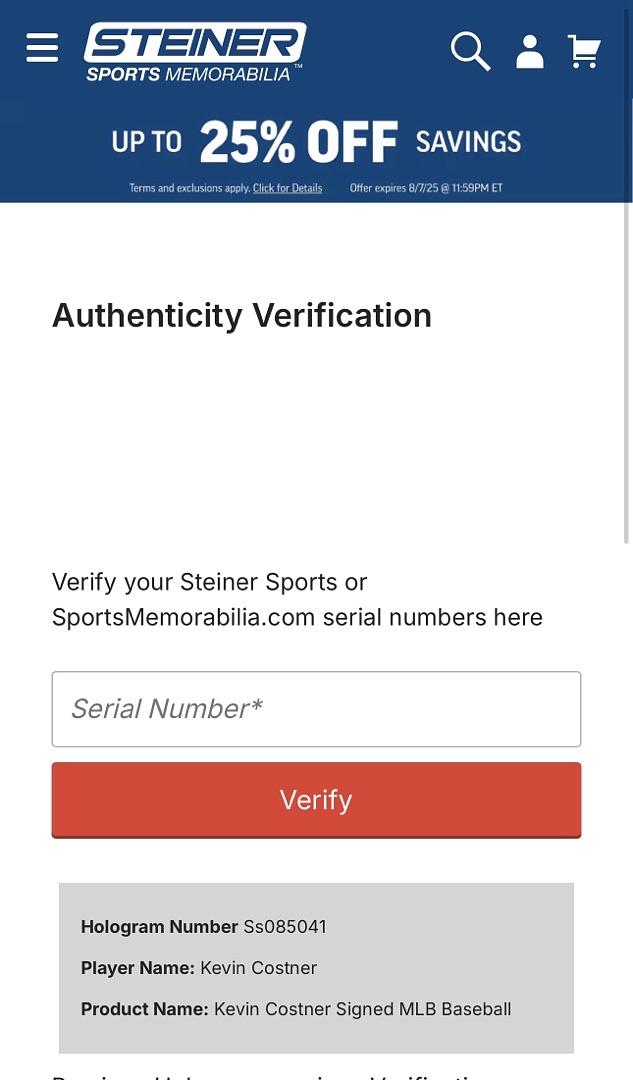
Task: Open the hamburger menu
Action: click(42, 47)
